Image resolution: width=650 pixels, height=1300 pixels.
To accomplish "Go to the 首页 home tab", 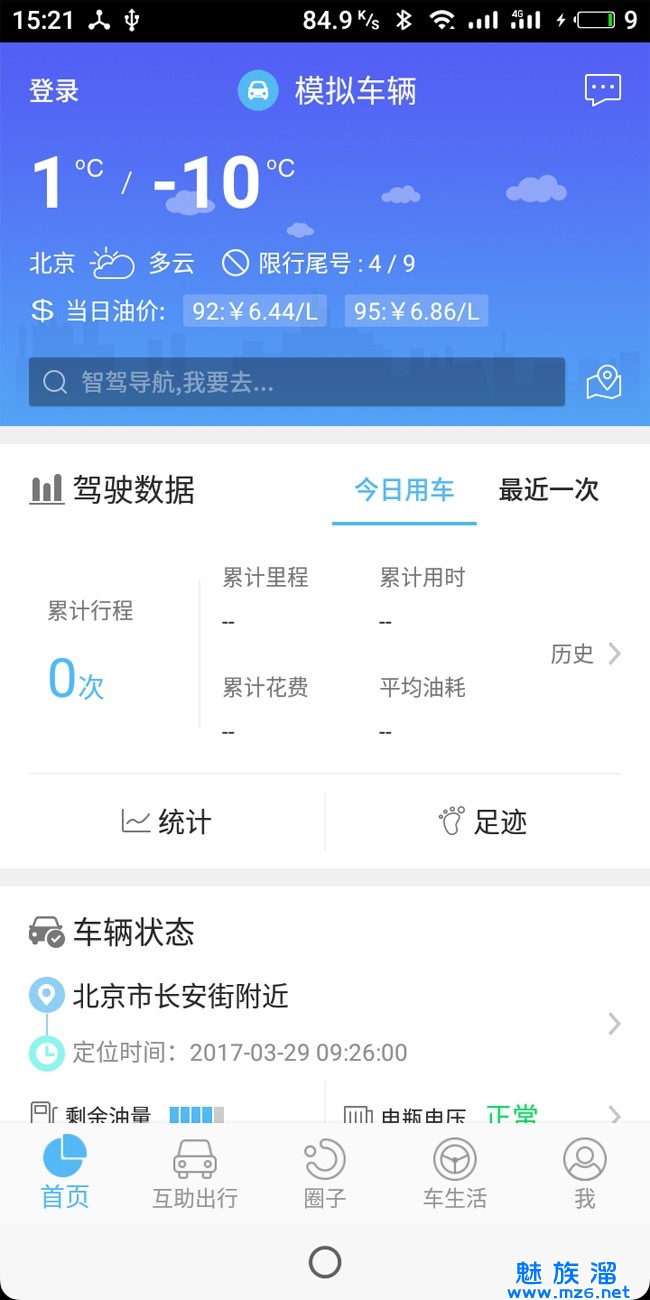I will tap(65, 1174).
